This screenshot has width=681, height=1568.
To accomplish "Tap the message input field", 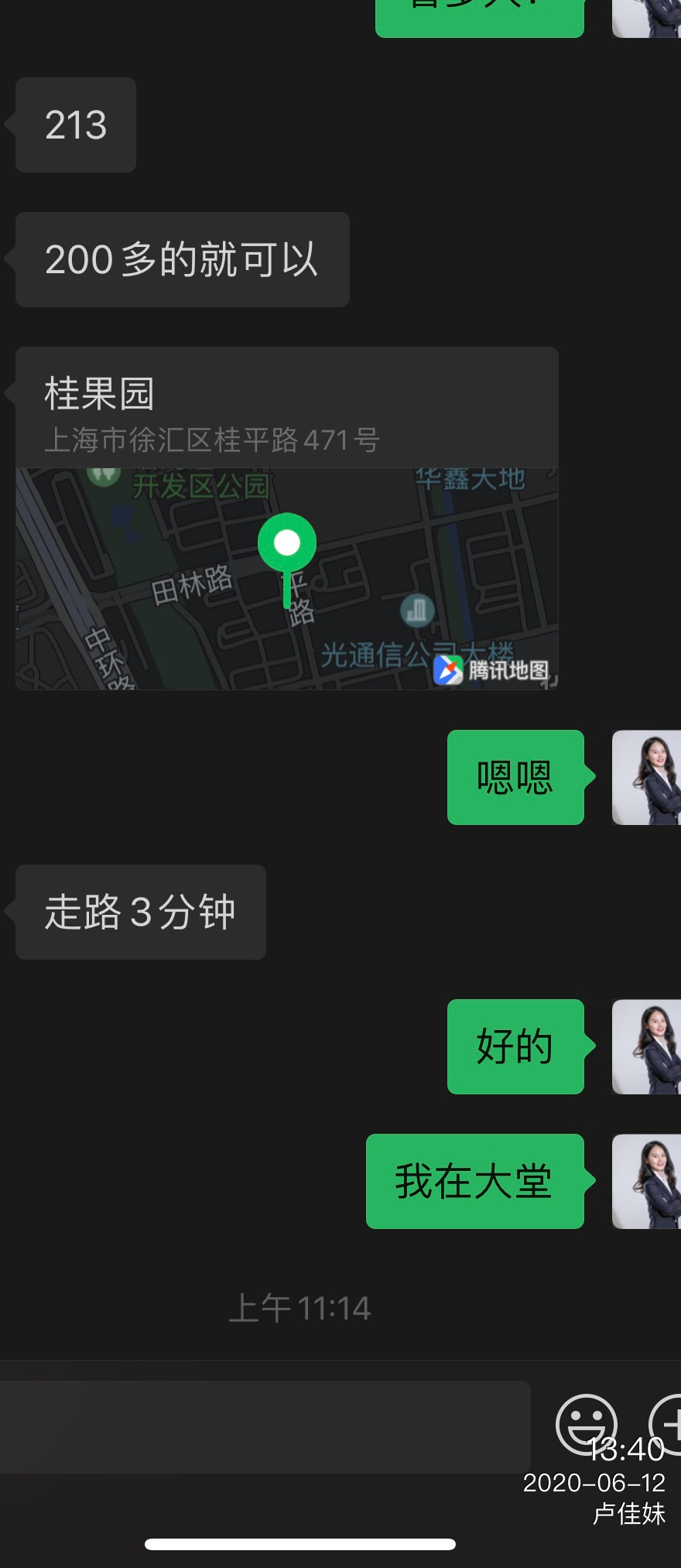I will [265, 1426].
